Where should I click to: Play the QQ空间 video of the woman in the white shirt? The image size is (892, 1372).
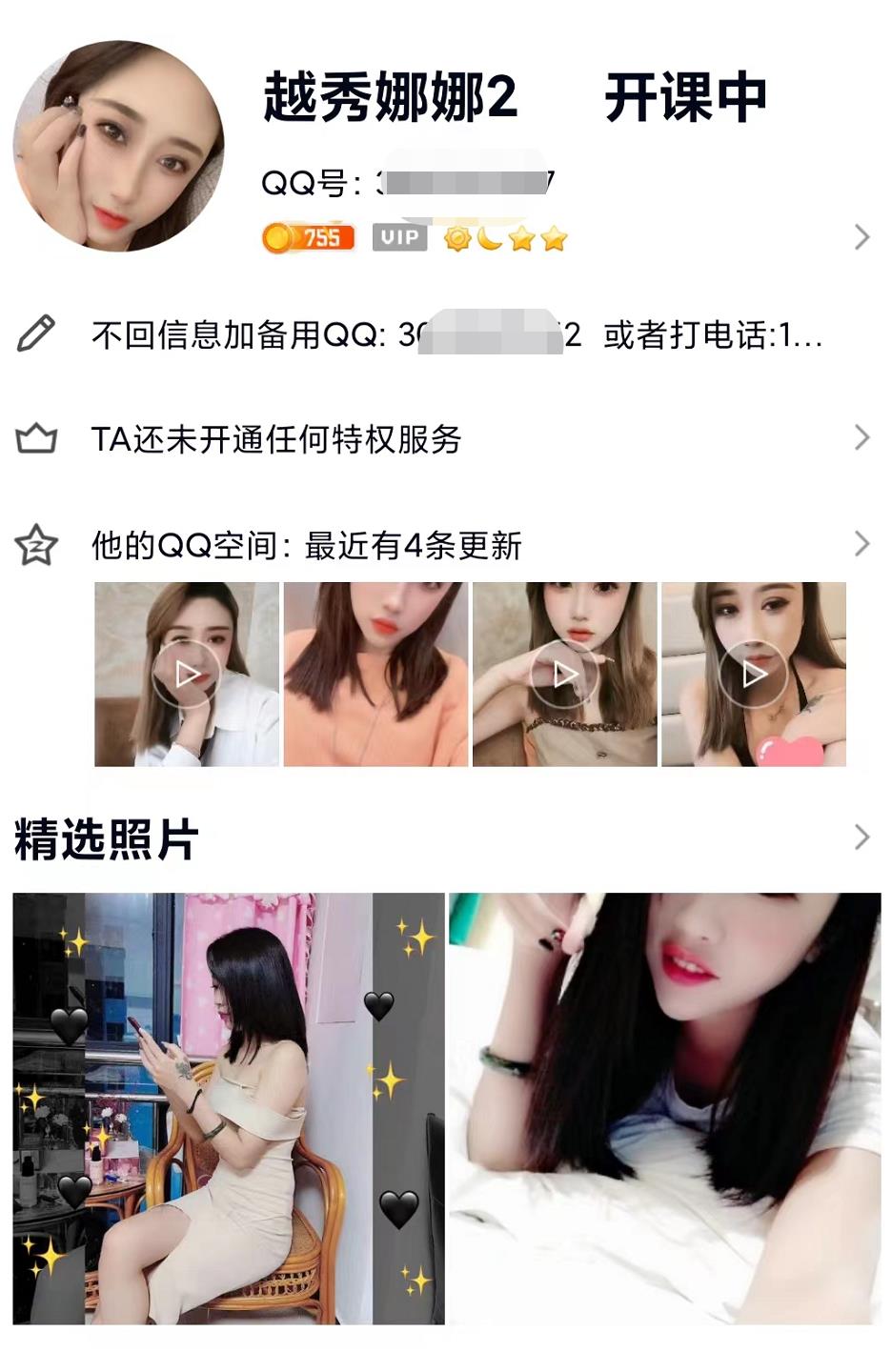(x=187, y=675)
